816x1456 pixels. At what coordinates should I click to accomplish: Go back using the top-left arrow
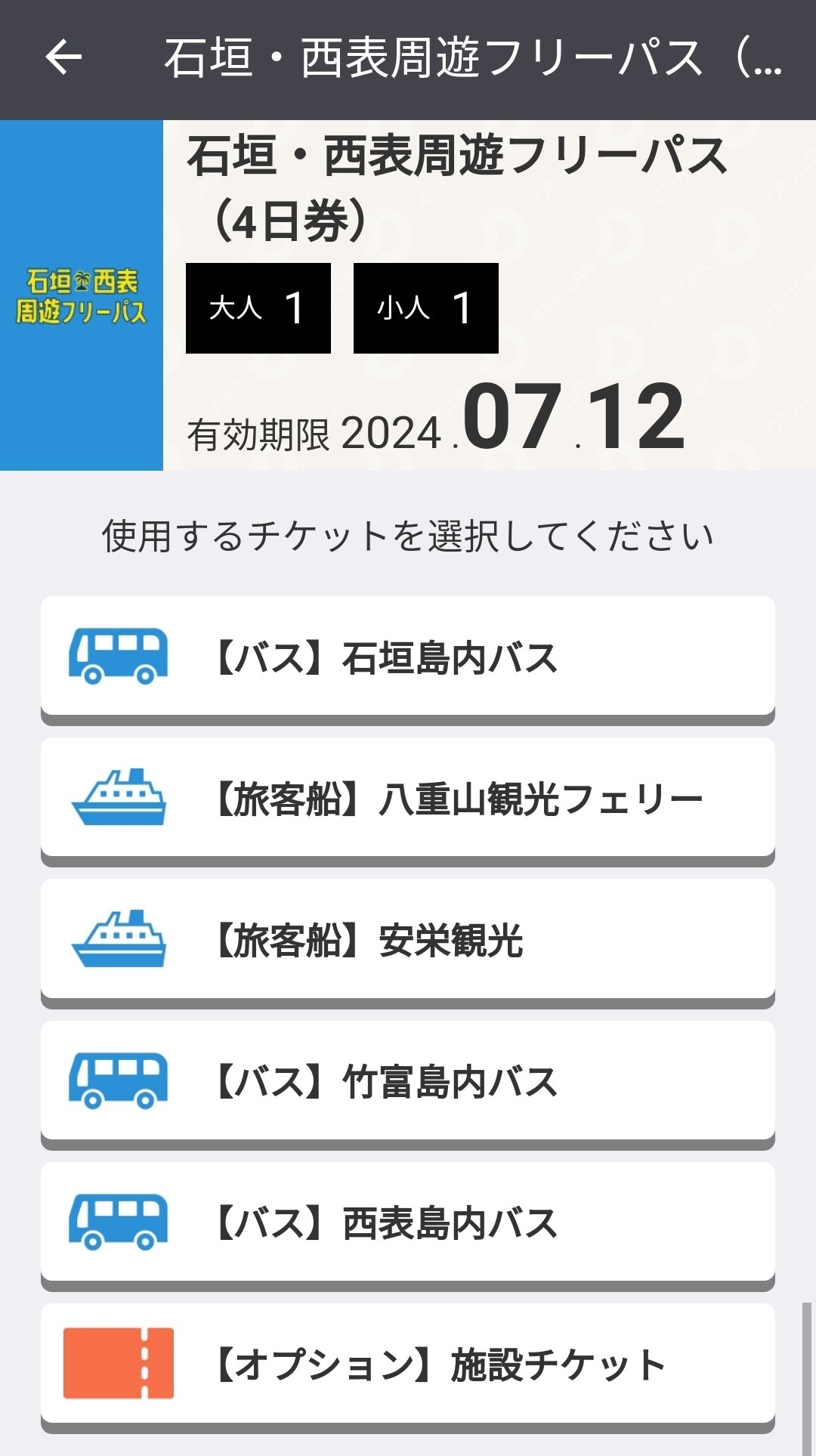[63, 57]
